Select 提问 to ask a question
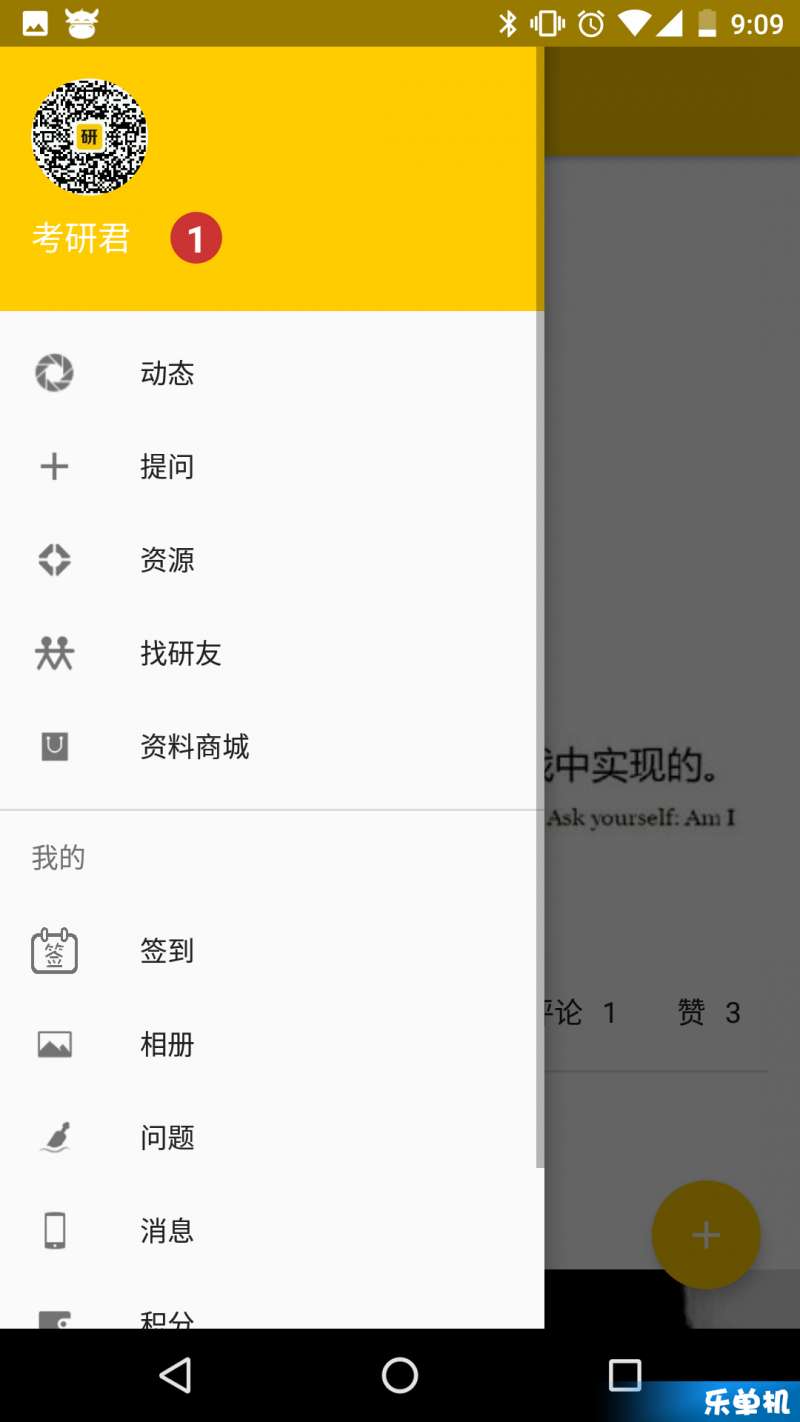The width and height of the screenshot is (800, 1422). [167, 467]
